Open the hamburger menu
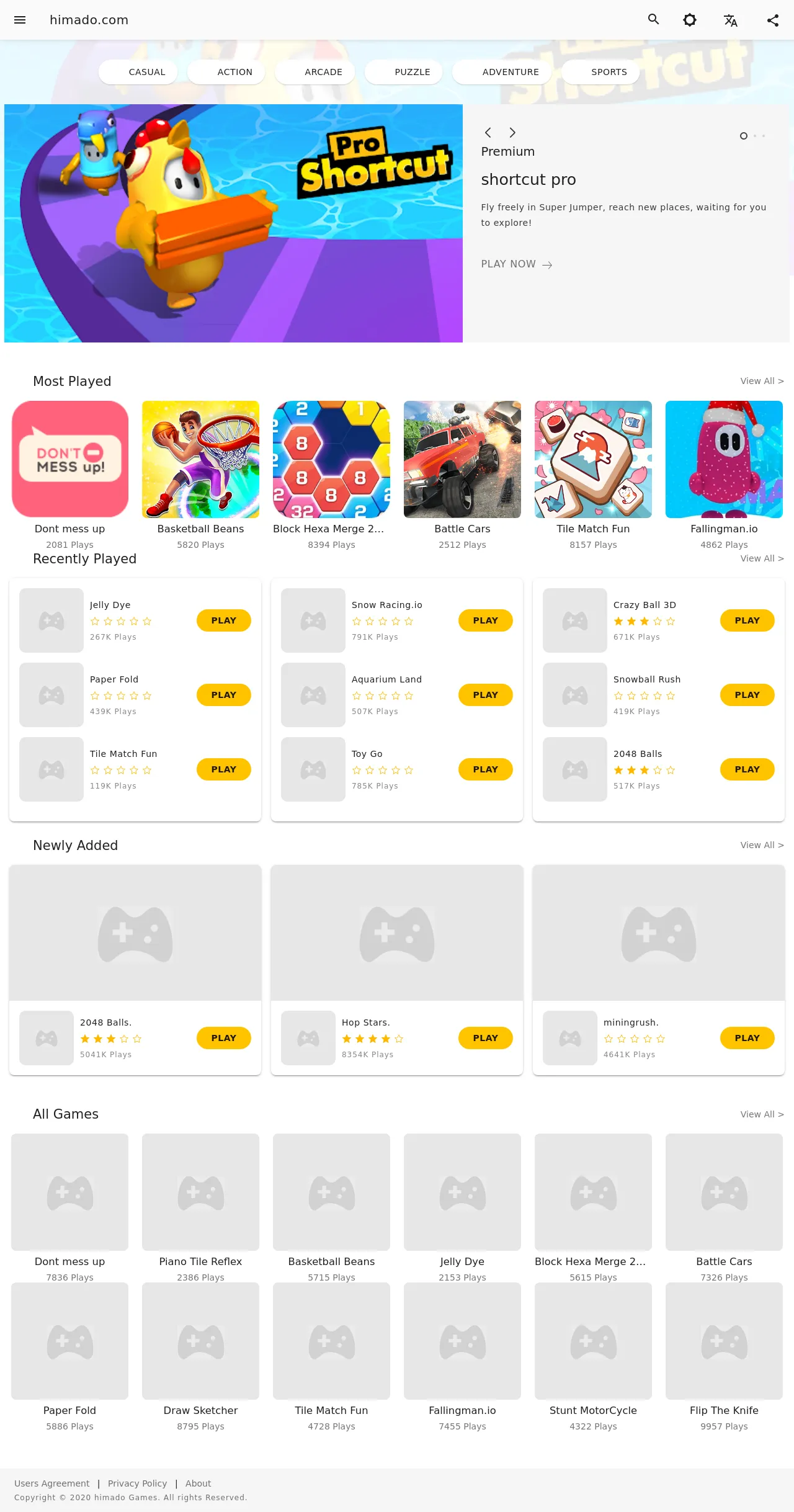 tap(20, 20)
